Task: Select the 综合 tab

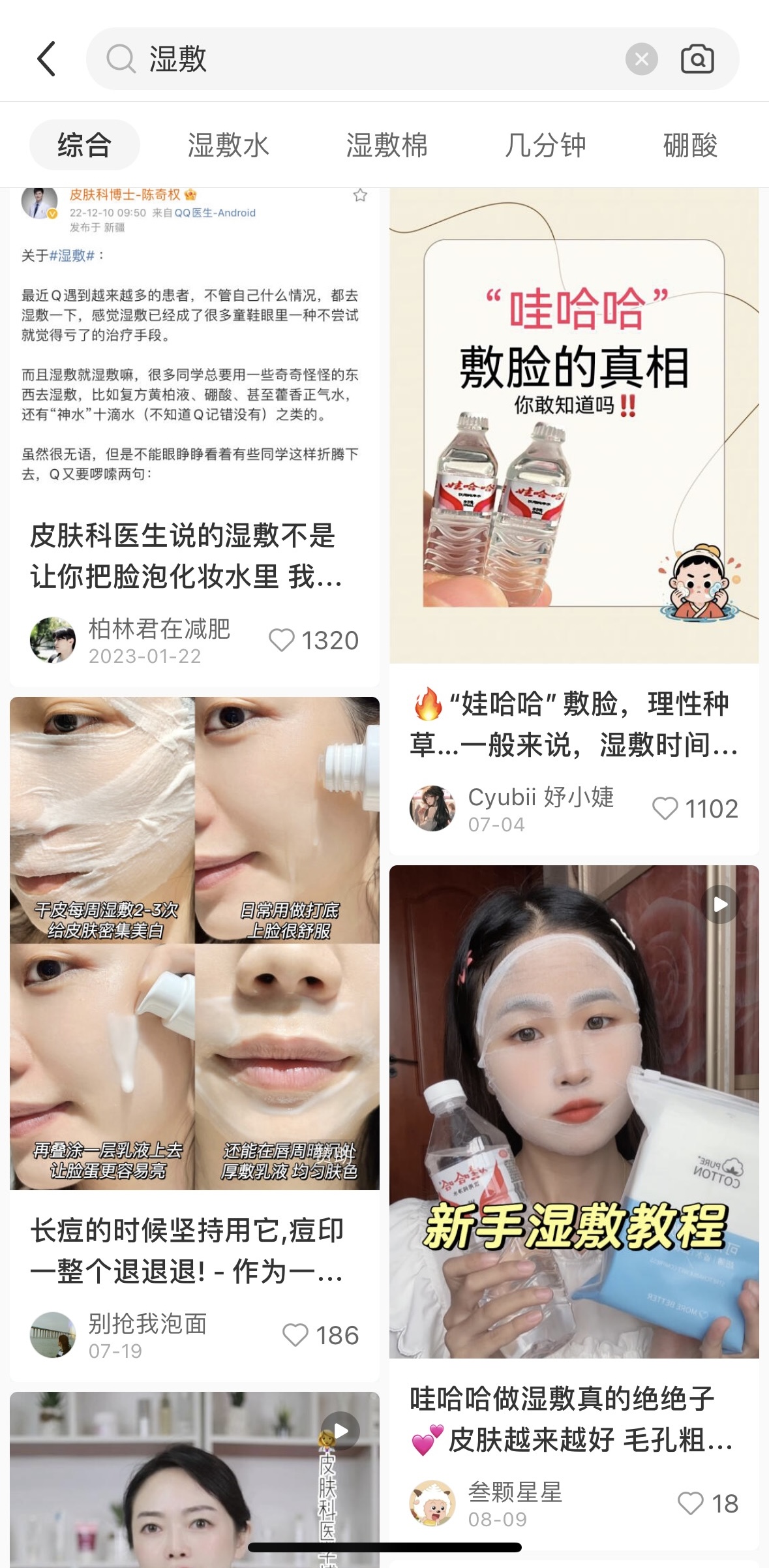Action: tap(85, 145)
